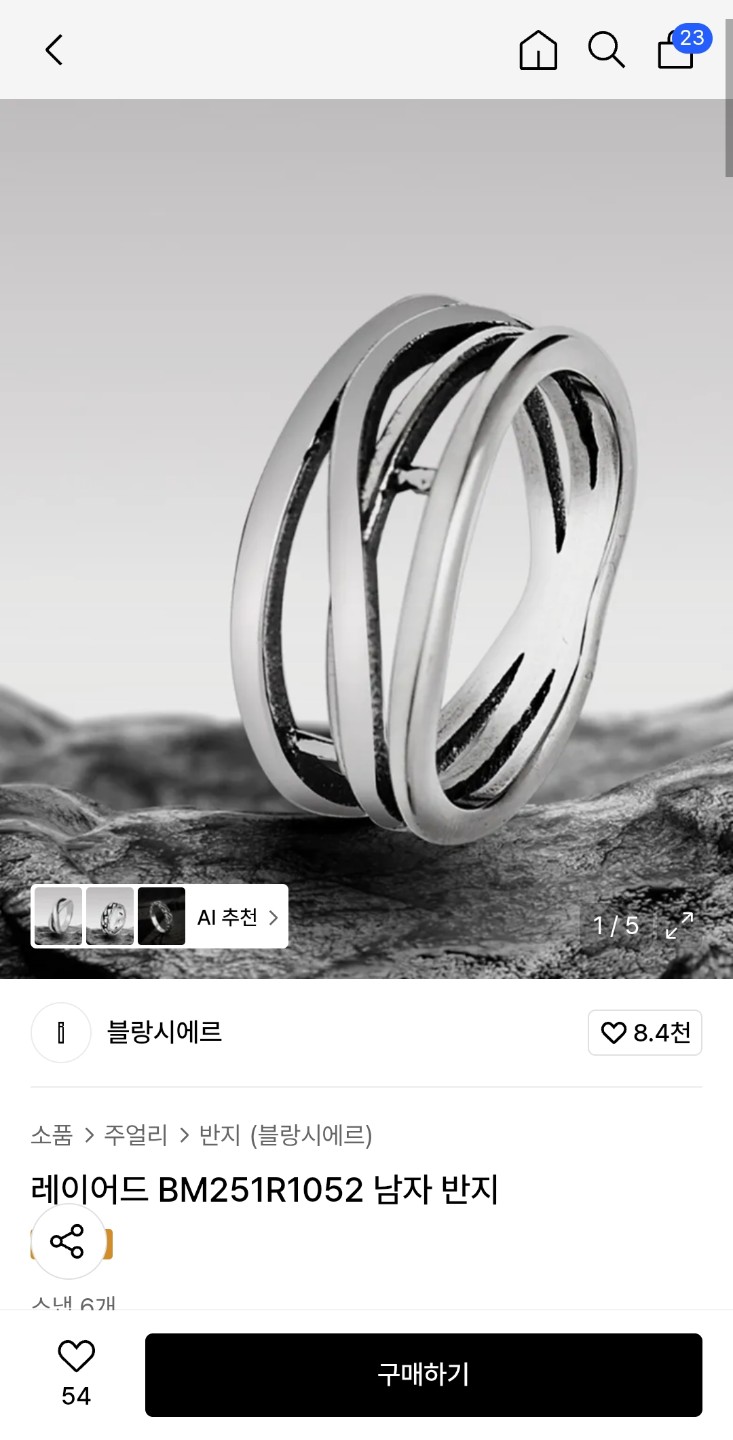Tap the 구매하기 purchase button
Viewport: 733px width, 1440px height.
[x=423, y=1374]
